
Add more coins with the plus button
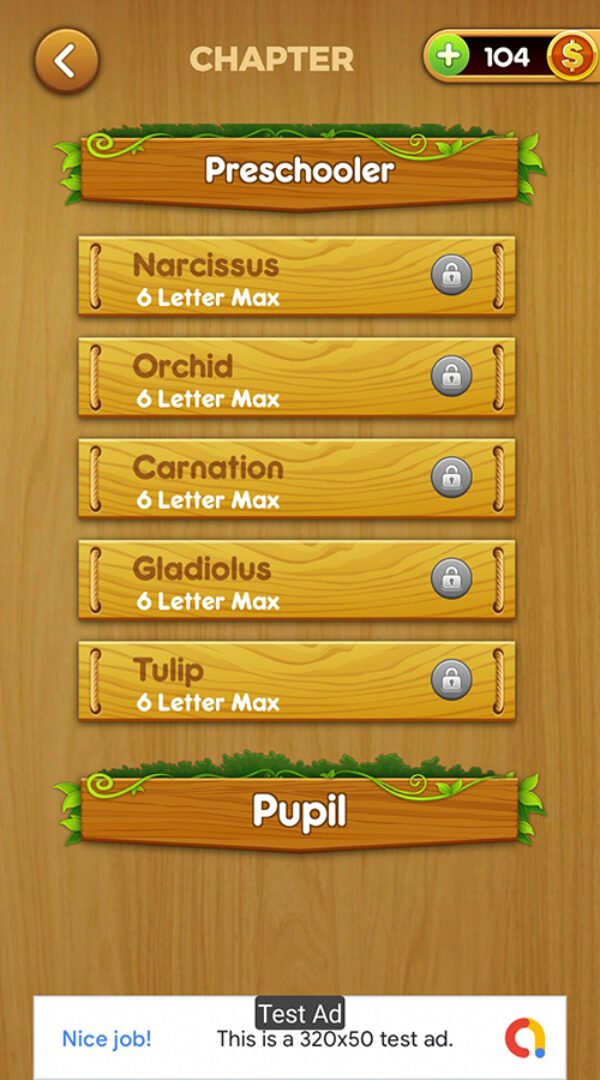449,56
